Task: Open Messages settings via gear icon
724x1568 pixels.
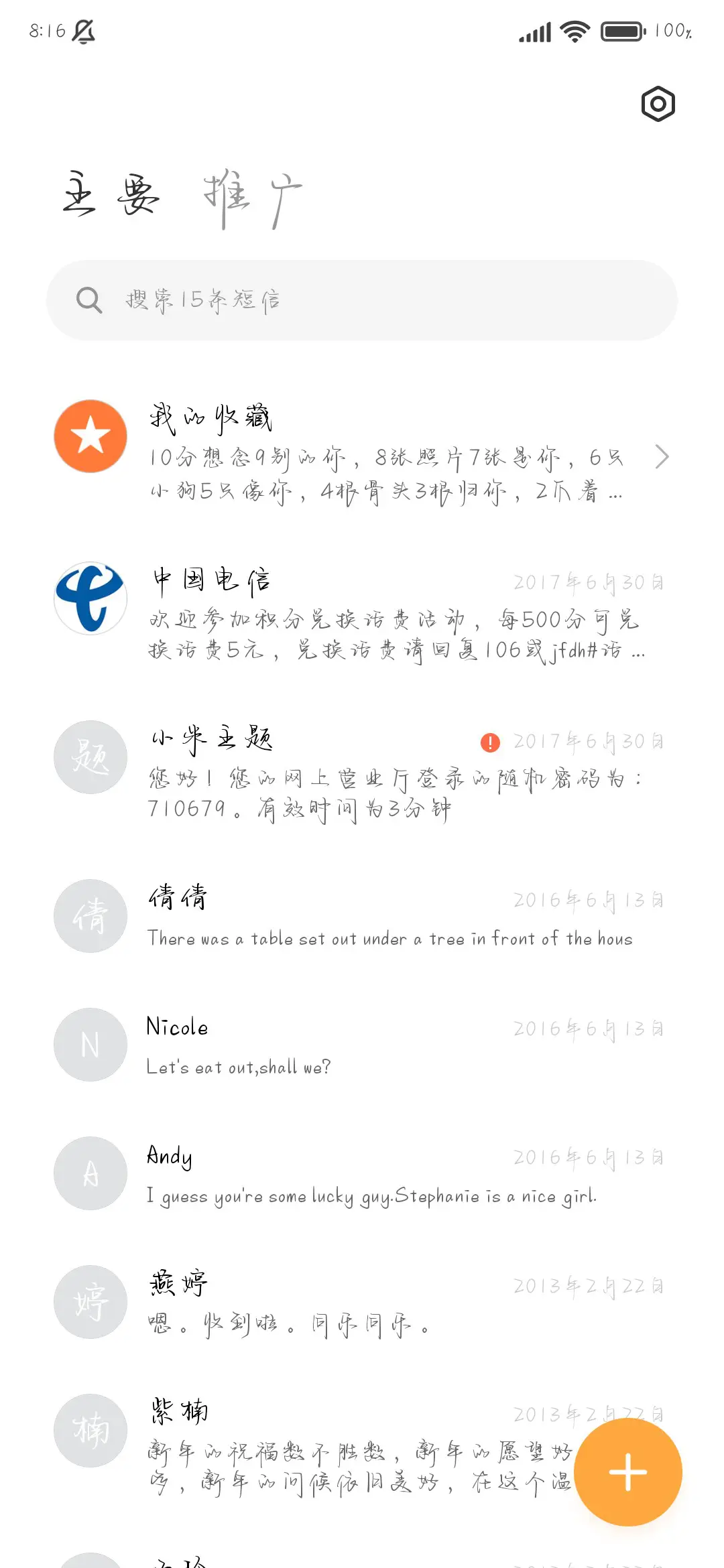Action: [x=657, y=104]
